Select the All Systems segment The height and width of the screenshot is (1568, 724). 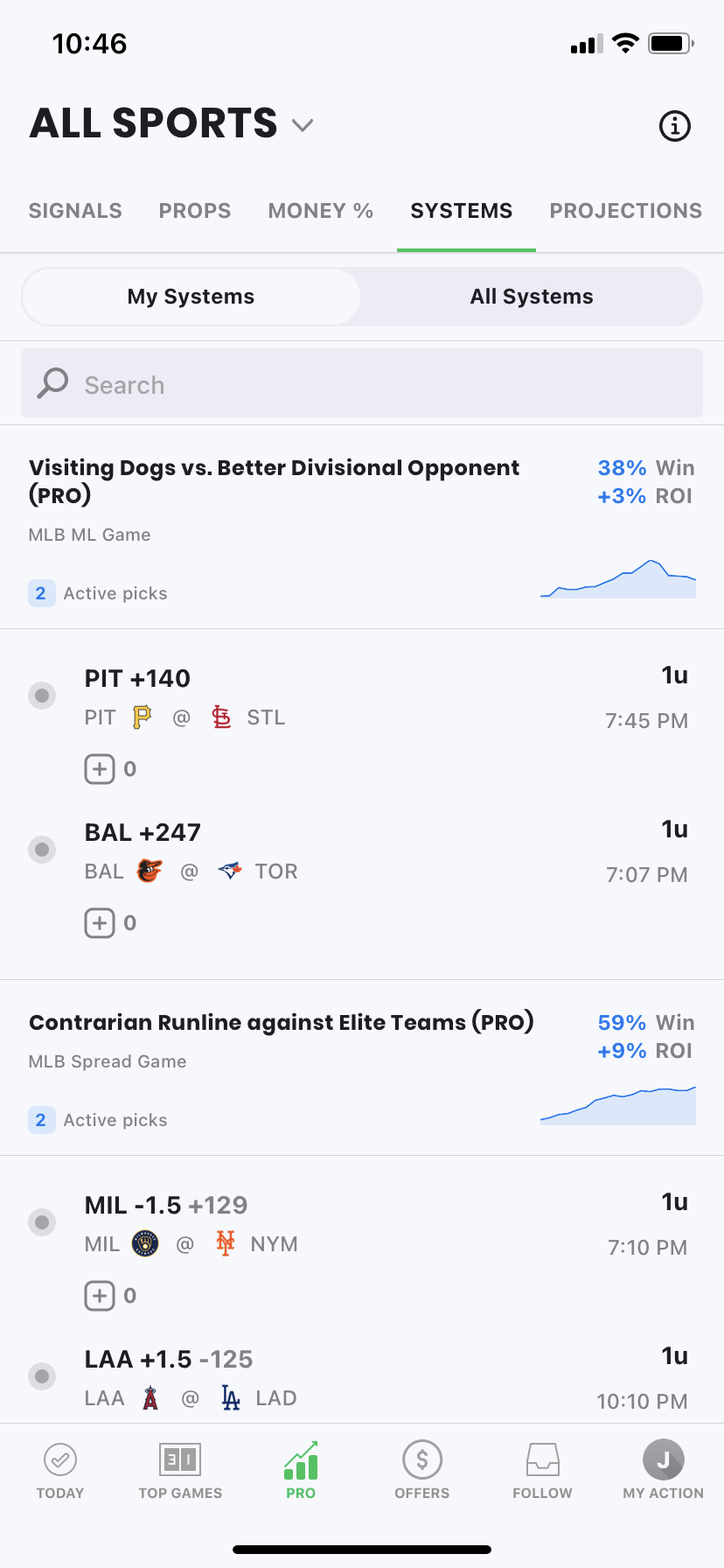(x=532, y=297)
